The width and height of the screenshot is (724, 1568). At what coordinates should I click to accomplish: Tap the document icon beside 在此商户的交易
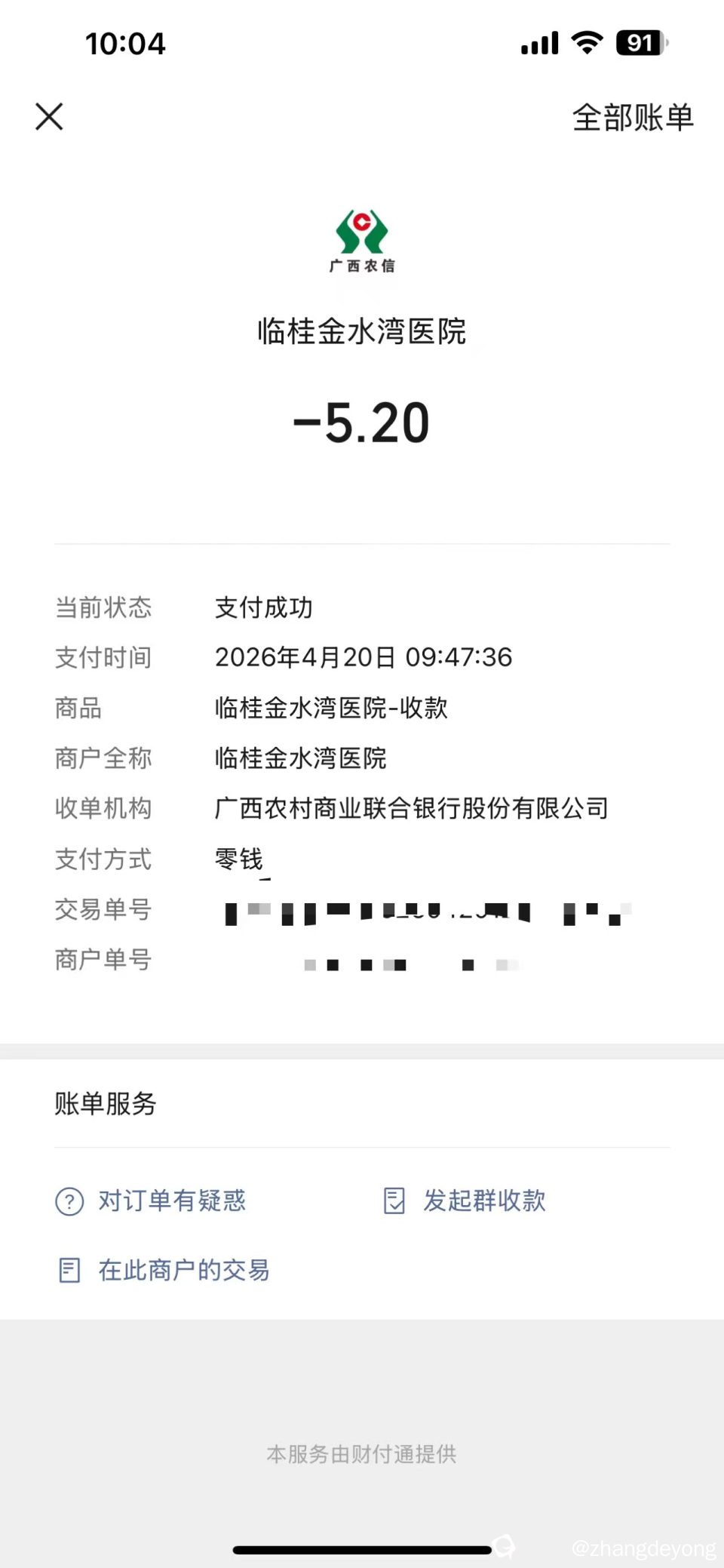coord(69,1270)
